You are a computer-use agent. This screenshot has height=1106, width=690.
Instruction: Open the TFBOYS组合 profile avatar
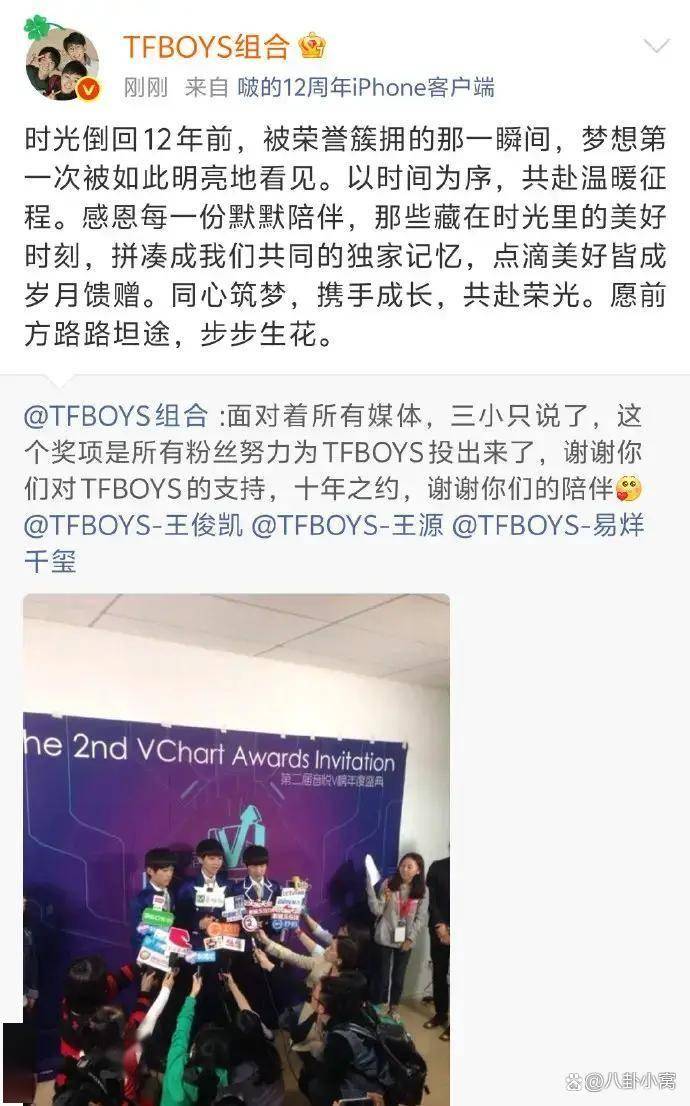(x=62, y=62)
